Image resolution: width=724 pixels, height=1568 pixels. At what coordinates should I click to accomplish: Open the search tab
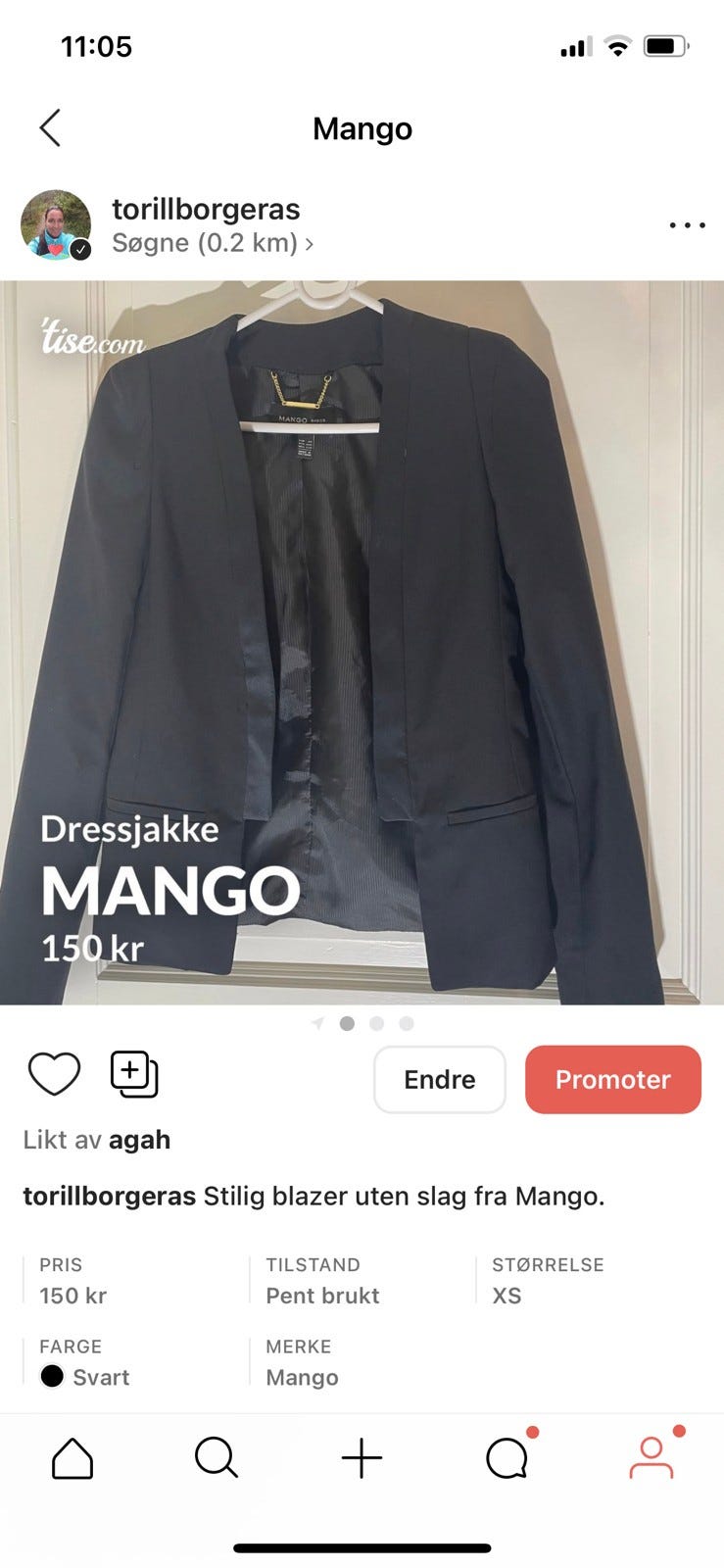click(217, 1458)
